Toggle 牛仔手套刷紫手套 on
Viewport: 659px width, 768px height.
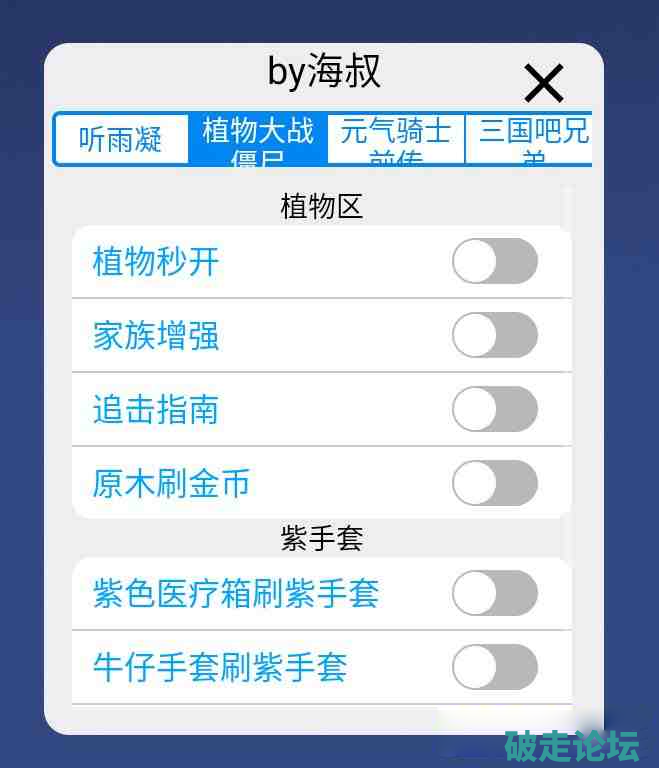coord(494,667)
